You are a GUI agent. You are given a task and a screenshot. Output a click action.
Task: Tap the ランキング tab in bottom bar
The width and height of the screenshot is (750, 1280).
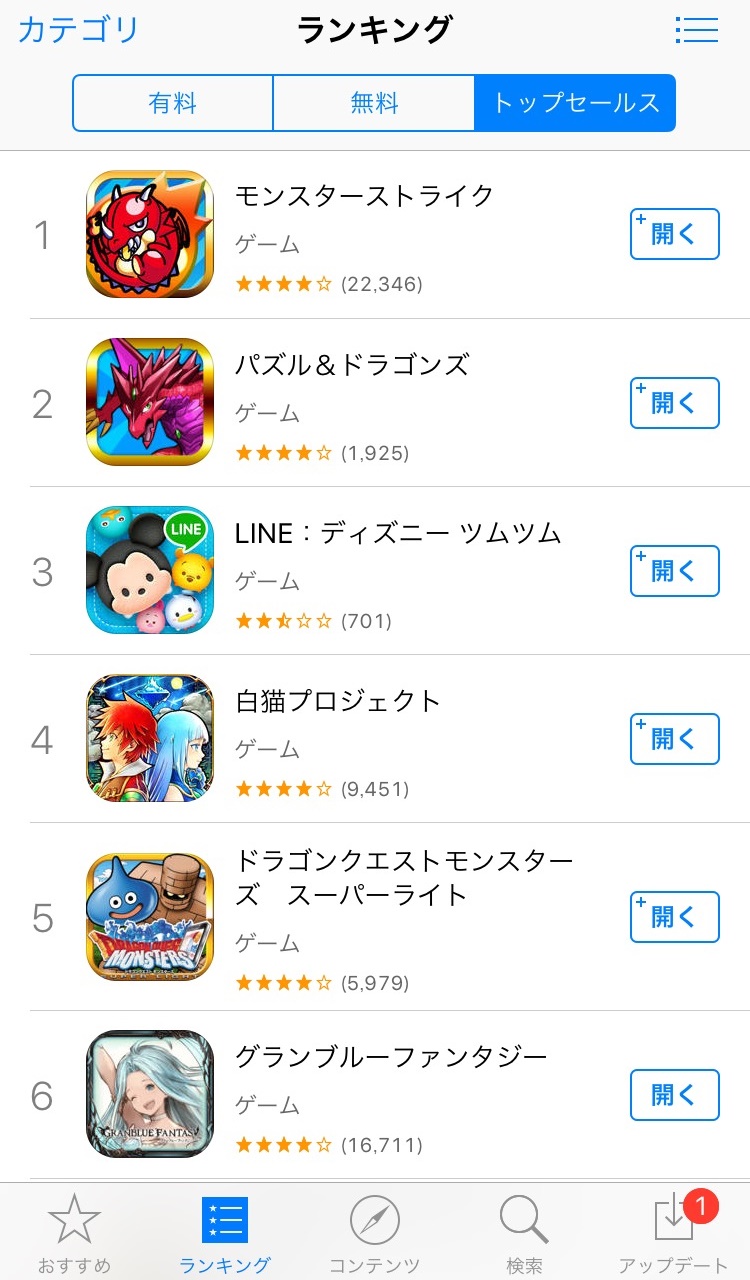[x=224, y=1233]
